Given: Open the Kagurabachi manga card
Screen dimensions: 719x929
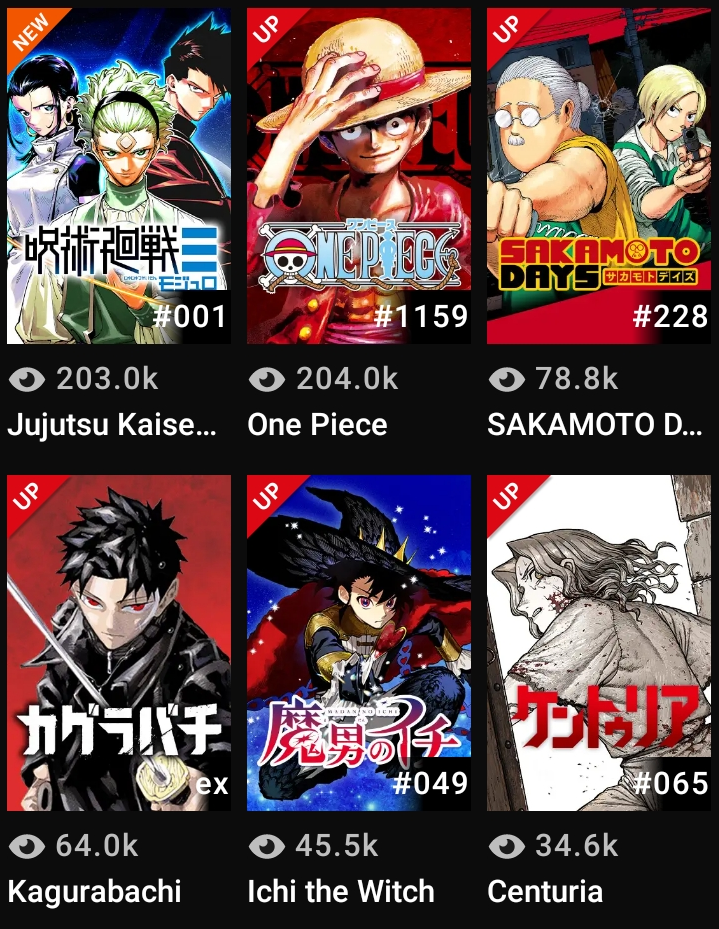Looking at the screenshot, I should coord(119,643).
